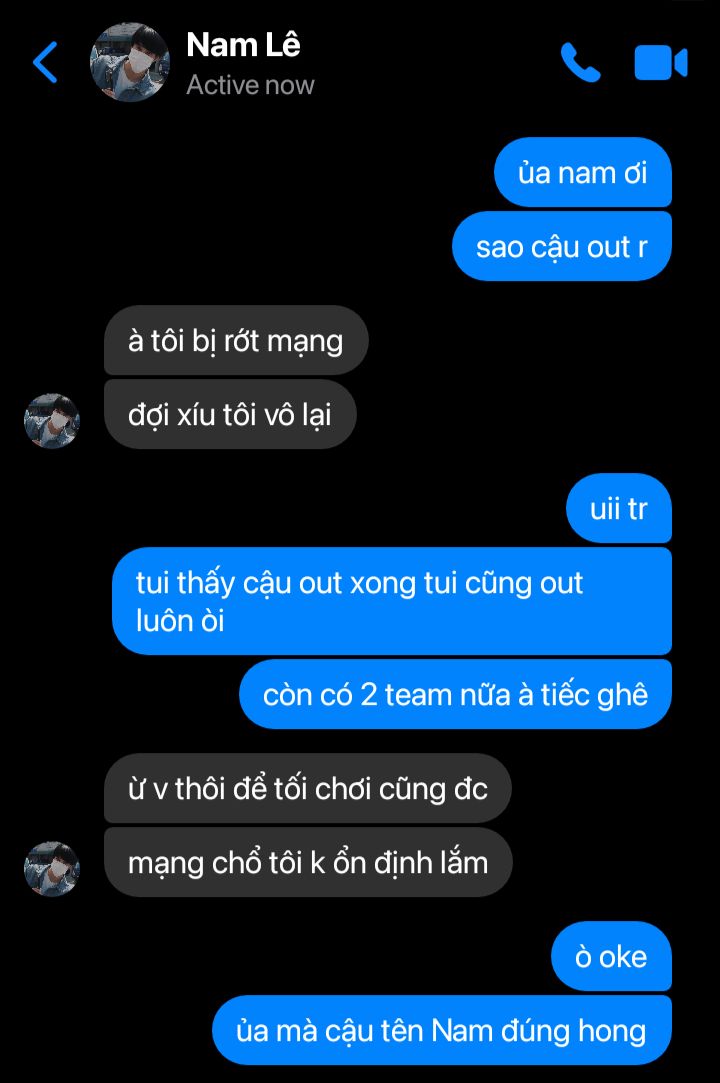Viewport: 720px width, 1083px height.
Task: Start a video call with Nam Lê
Action: click(660, 63)
